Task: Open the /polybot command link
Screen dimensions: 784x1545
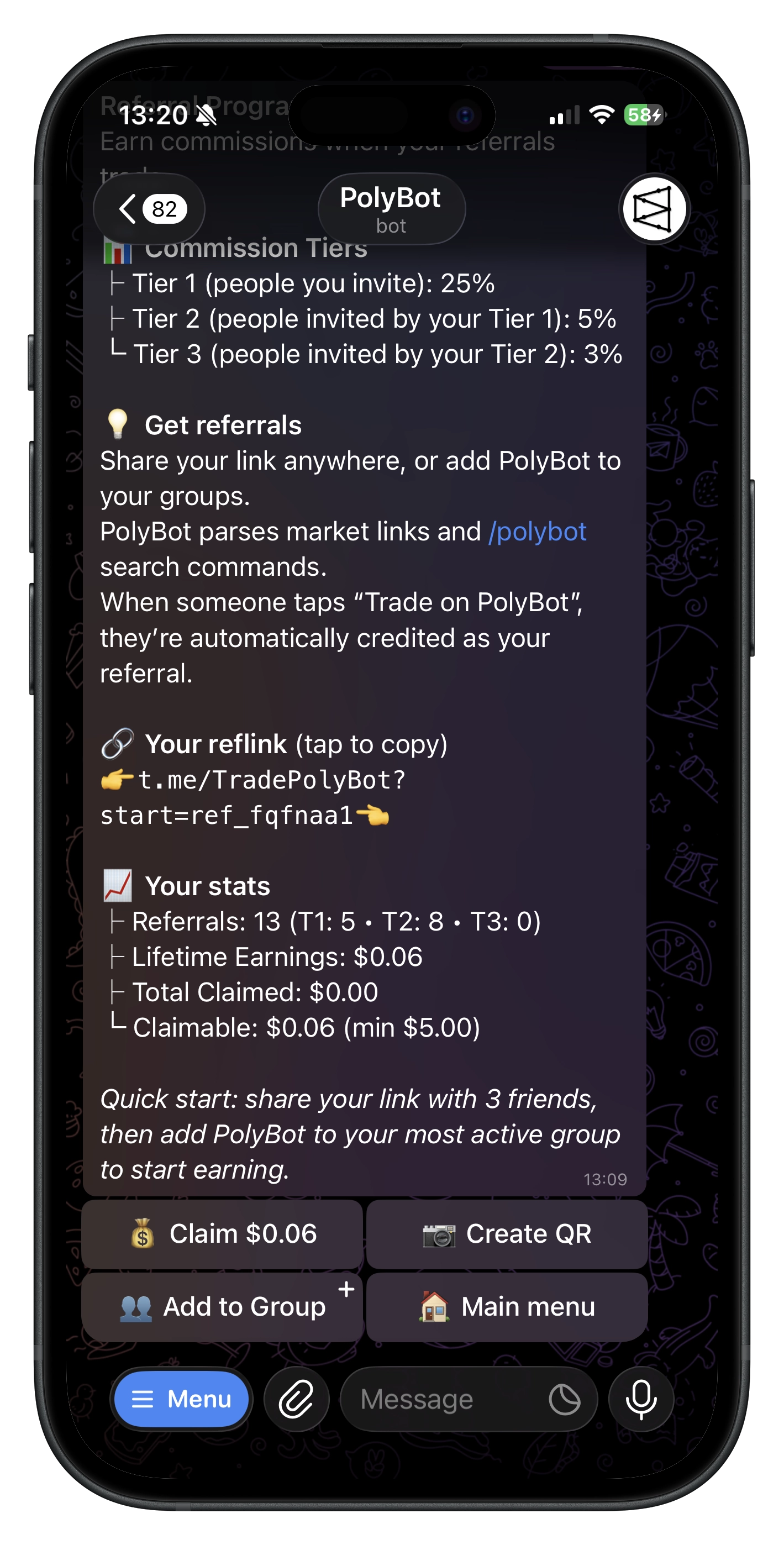Action: coord(538,532)
